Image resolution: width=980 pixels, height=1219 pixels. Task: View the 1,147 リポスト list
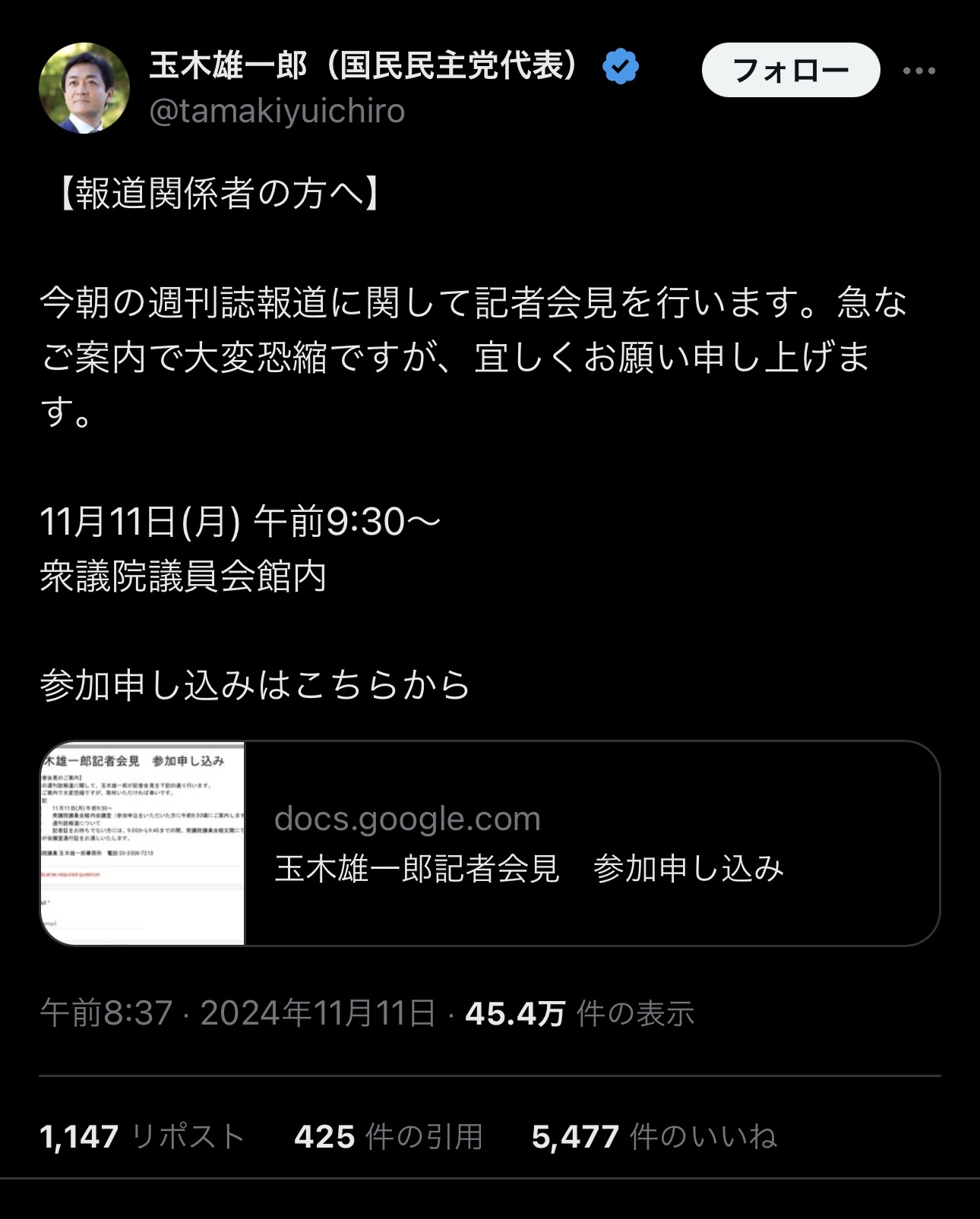tap(142, 1137)
